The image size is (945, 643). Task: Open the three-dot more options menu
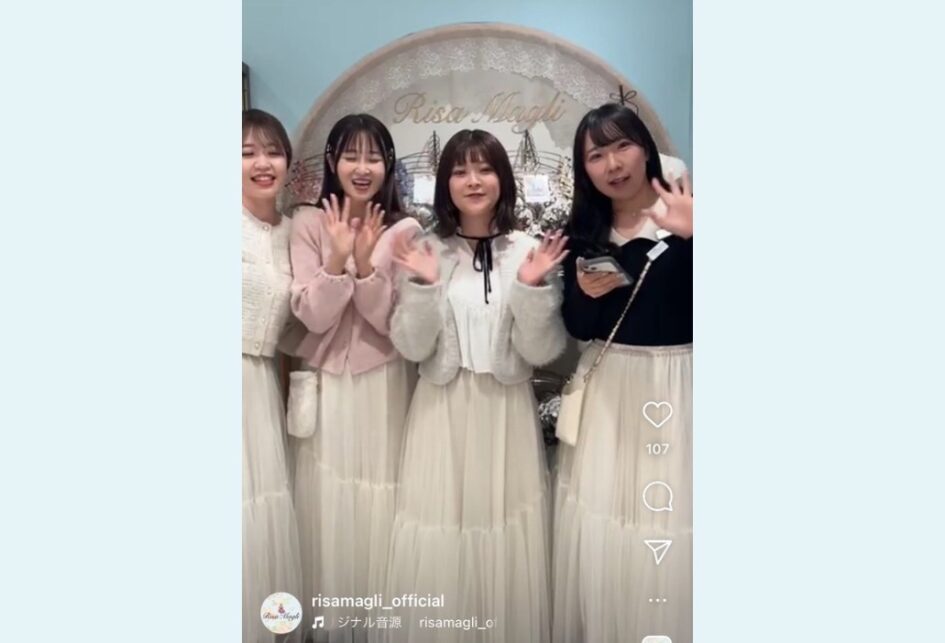click(657, 600)
